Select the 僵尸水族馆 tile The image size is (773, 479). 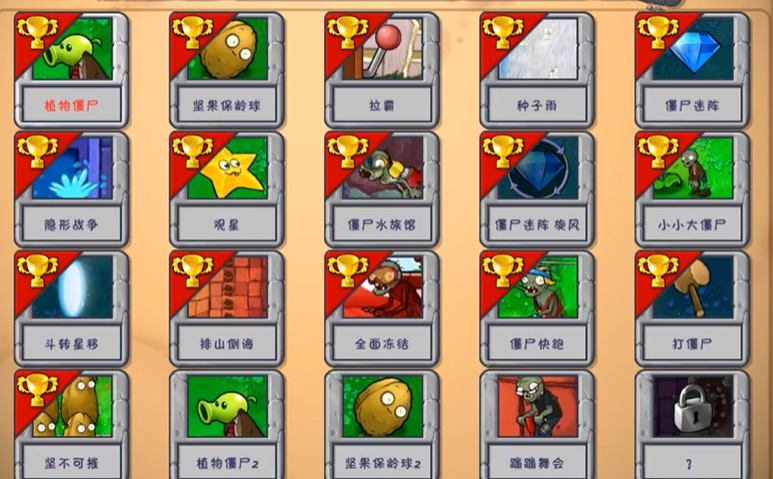click(x=381, y=188)
